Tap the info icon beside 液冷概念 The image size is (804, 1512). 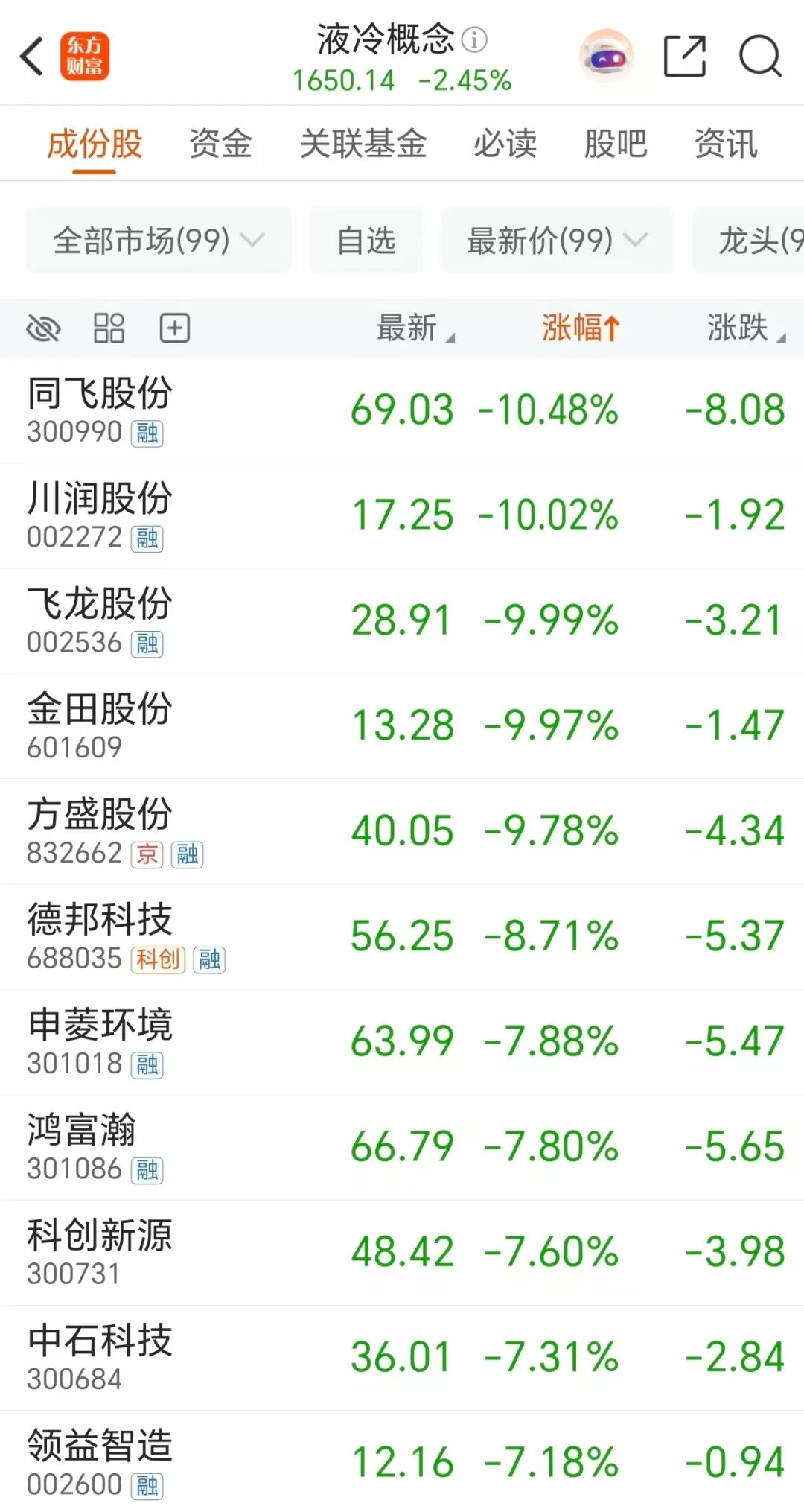coord(474,39)
